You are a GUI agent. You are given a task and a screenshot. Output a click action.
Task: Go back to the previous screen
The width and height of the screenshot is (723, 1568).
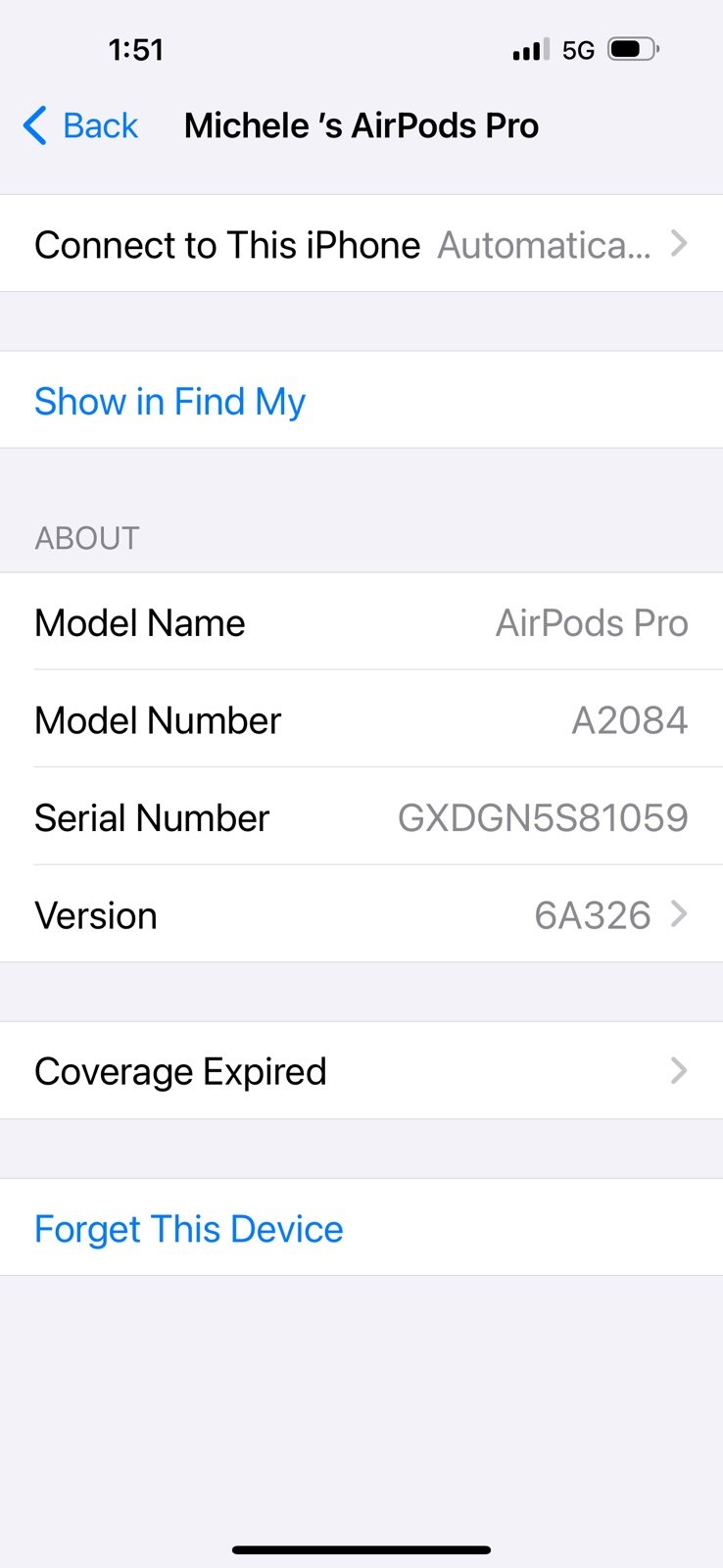click(x=80, y=125)
